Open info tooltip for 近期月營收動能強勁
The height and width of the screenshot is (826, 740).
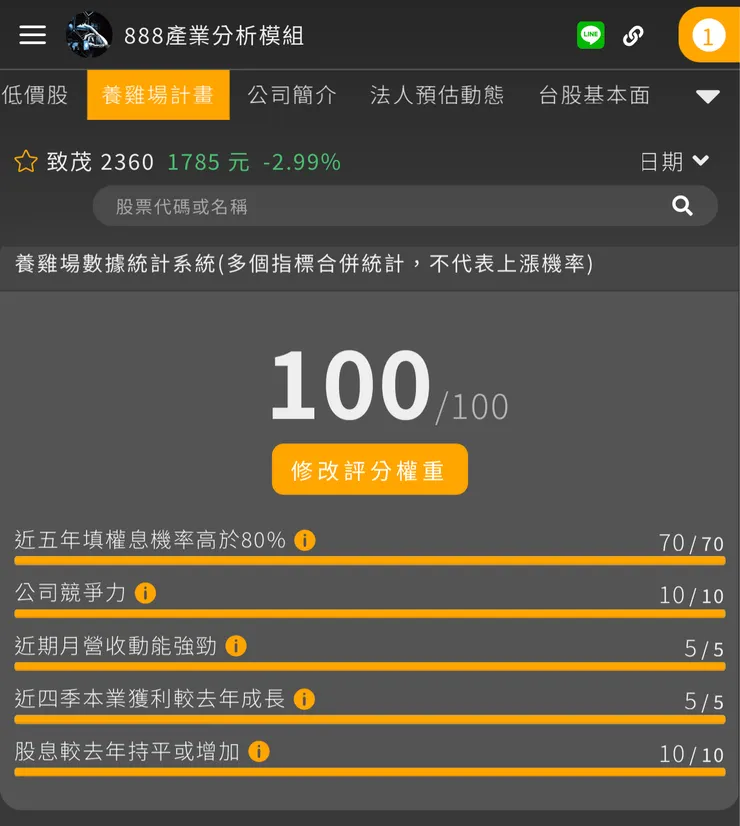237,646
